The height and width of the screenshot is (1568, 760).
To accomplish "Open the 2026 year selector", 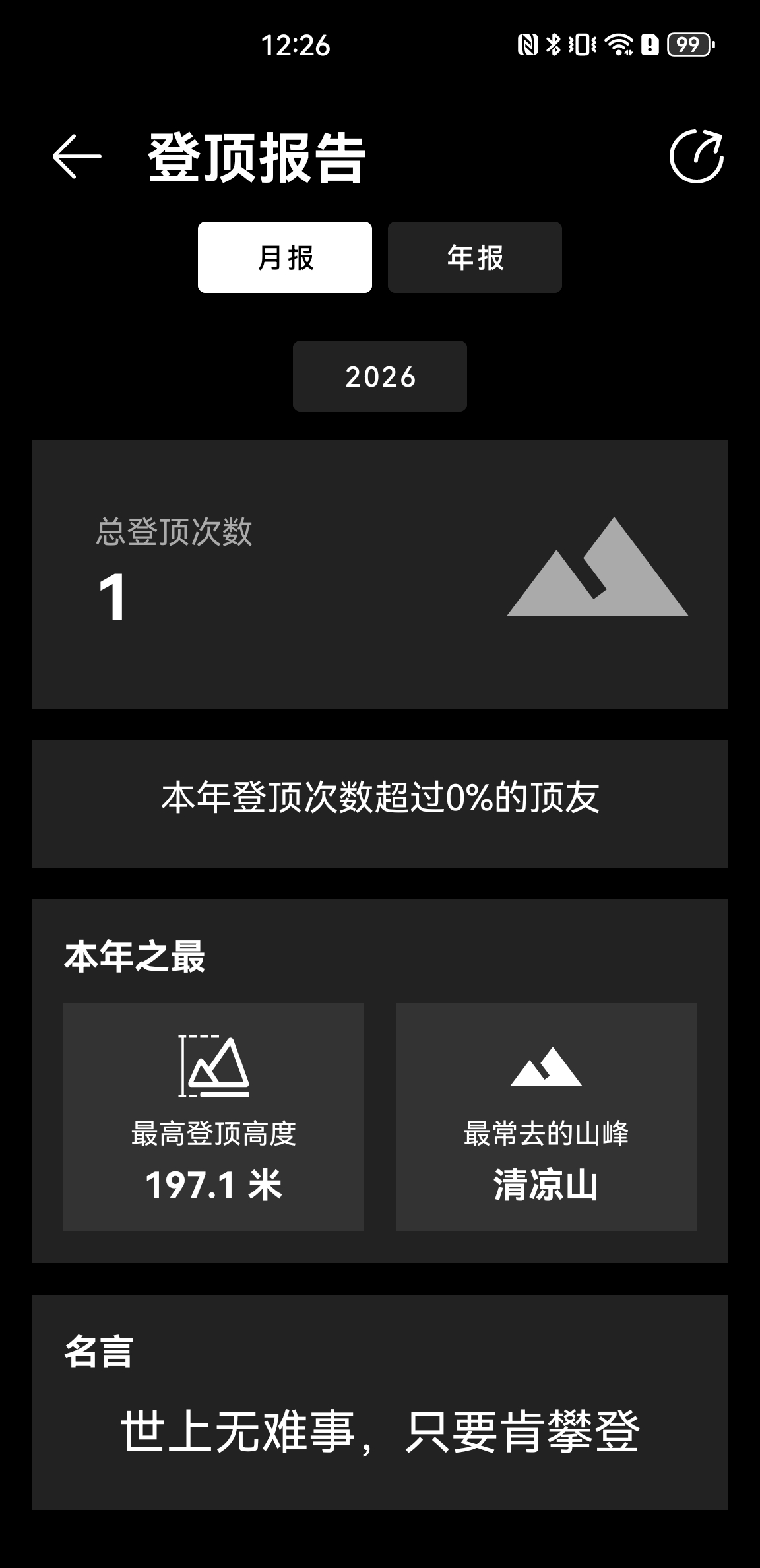I will pos(379,376).
